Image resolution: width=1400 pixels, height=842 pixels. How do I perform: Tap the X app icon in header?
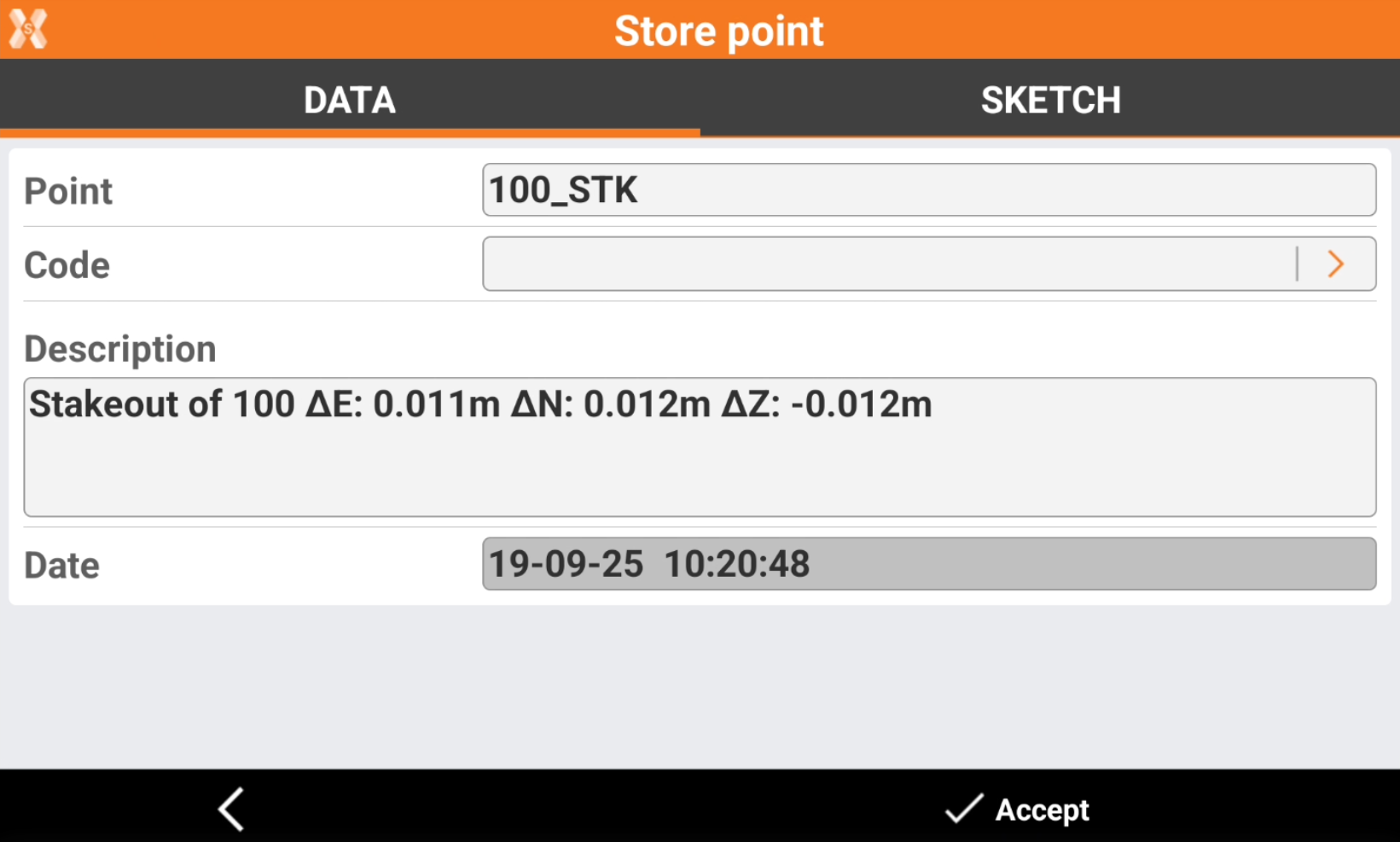[28, 30]
